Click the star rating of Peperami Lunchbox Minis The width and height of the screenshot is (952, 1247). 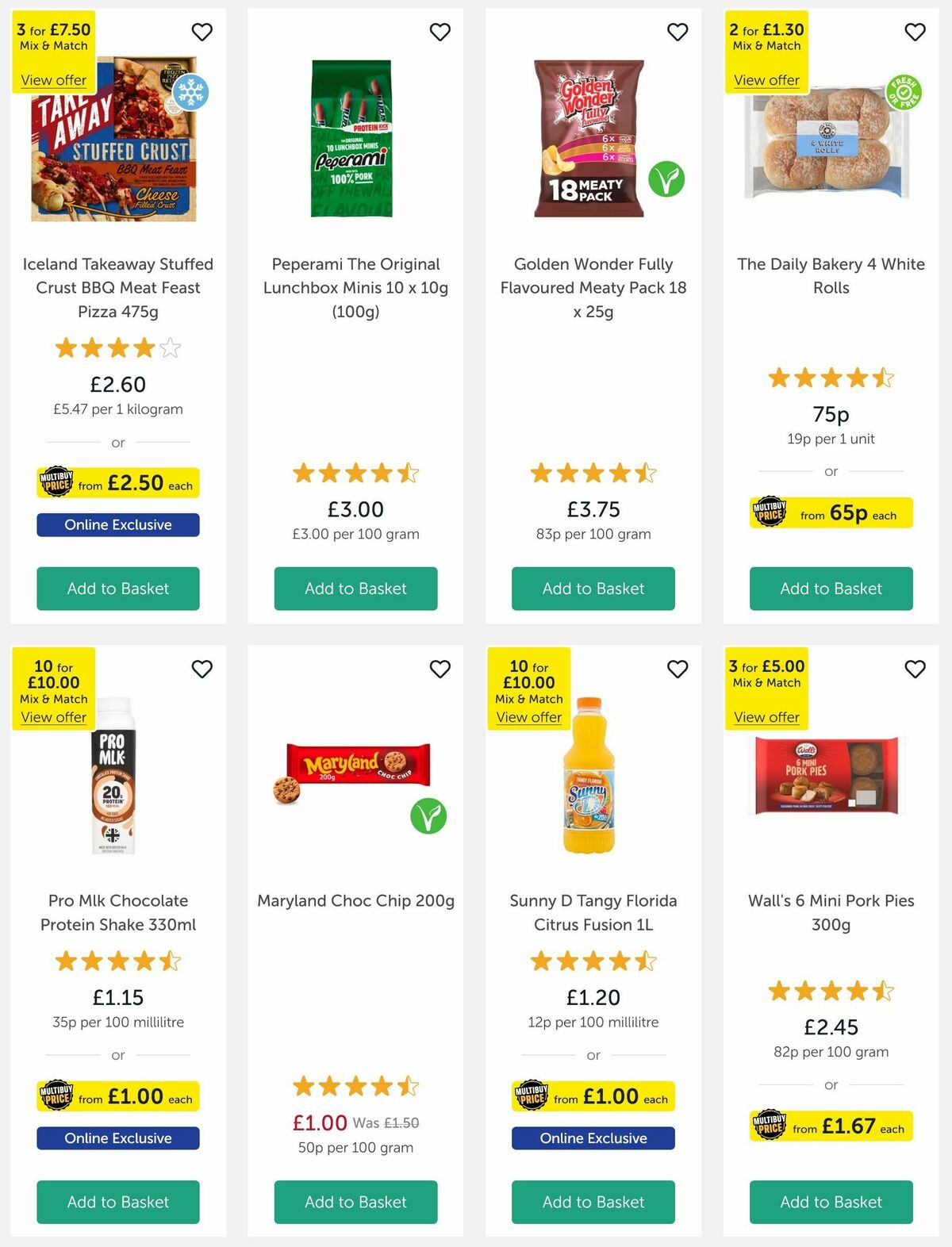point(355,473)
